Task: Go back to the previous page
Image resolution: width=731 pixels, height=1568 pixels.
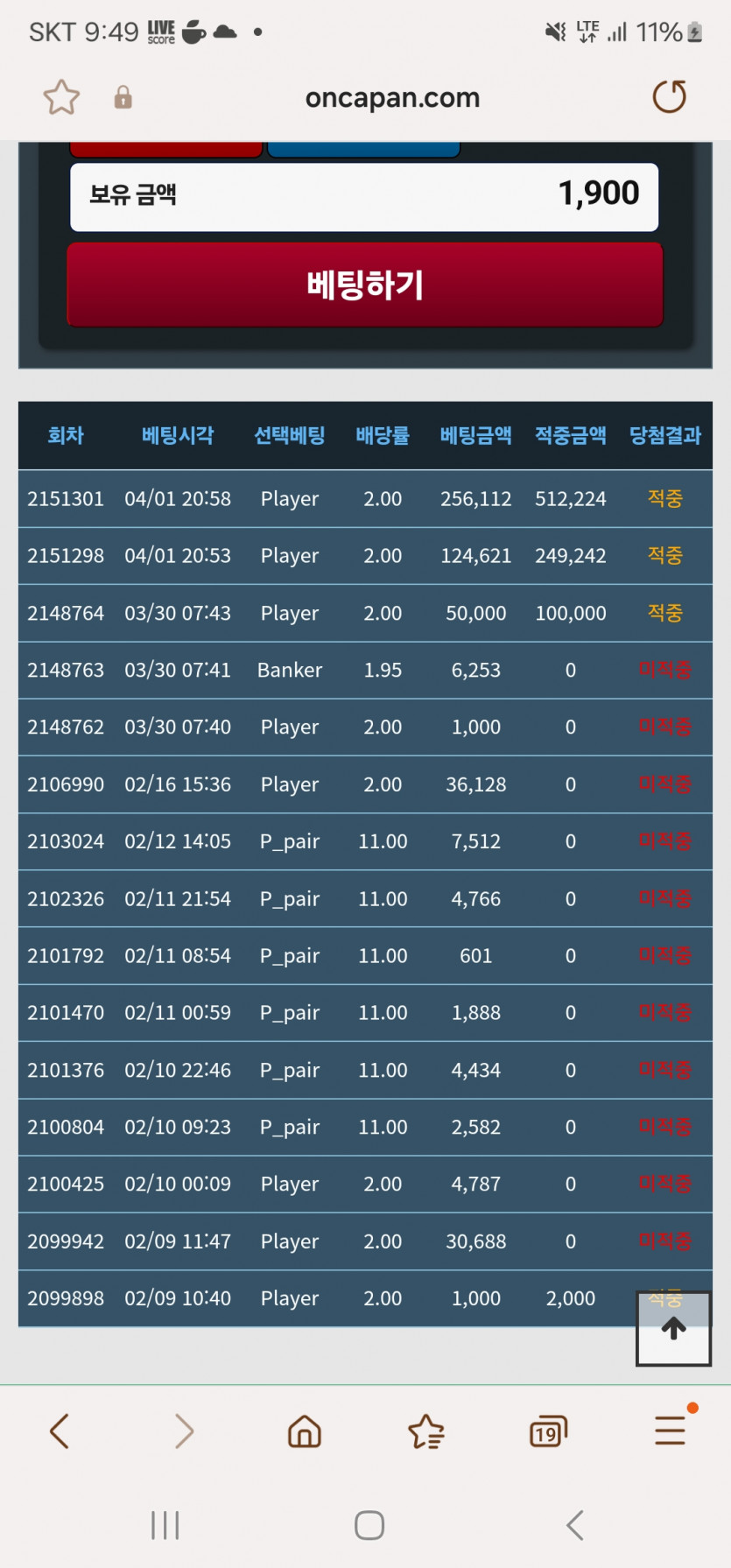Action: pyautogui.click(x=60, y=1431)
